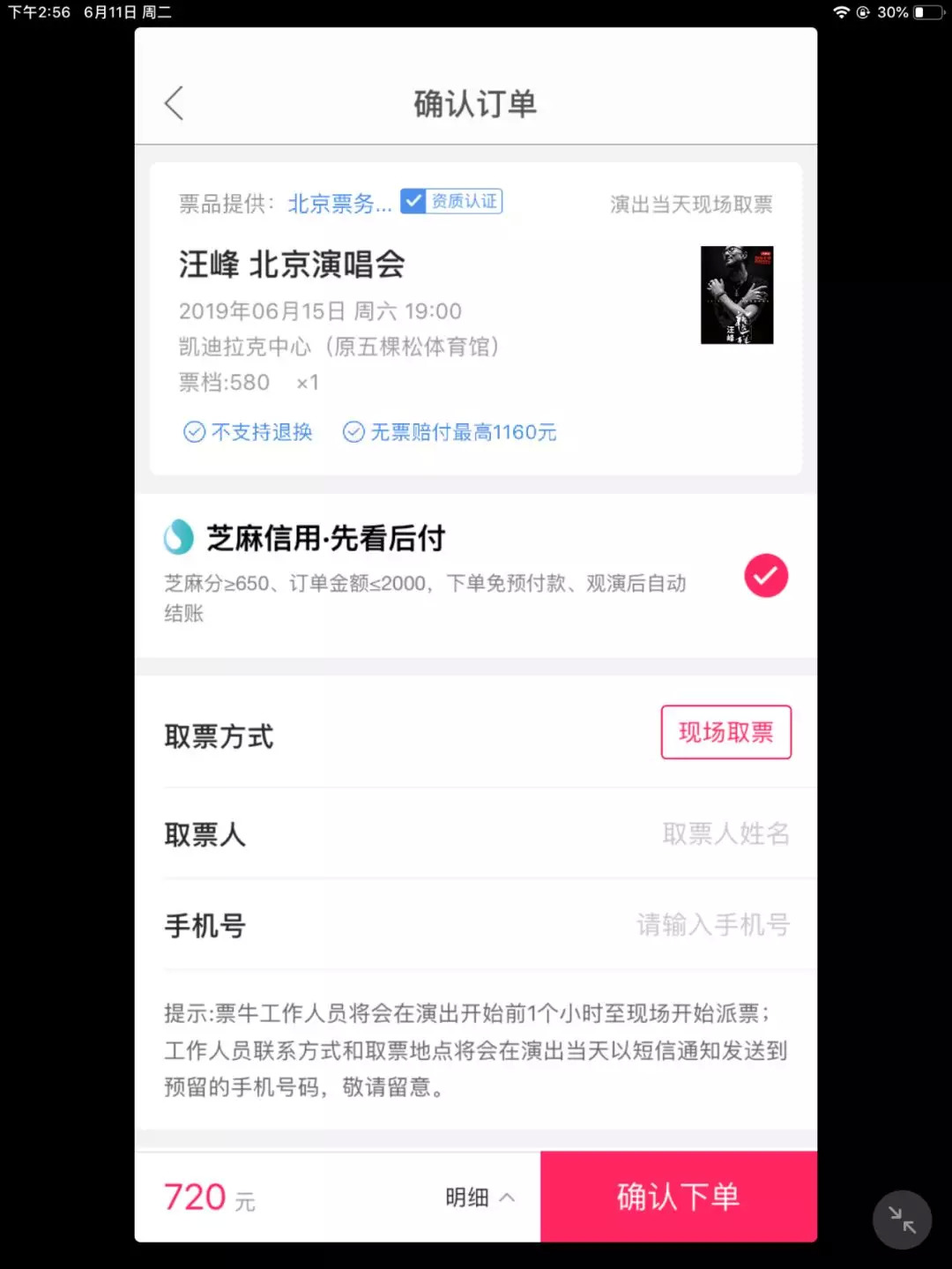Screen dimensions: 952x1269
Task: Tap the shrink screen icon in the corner
Action: click(901, 1220)
